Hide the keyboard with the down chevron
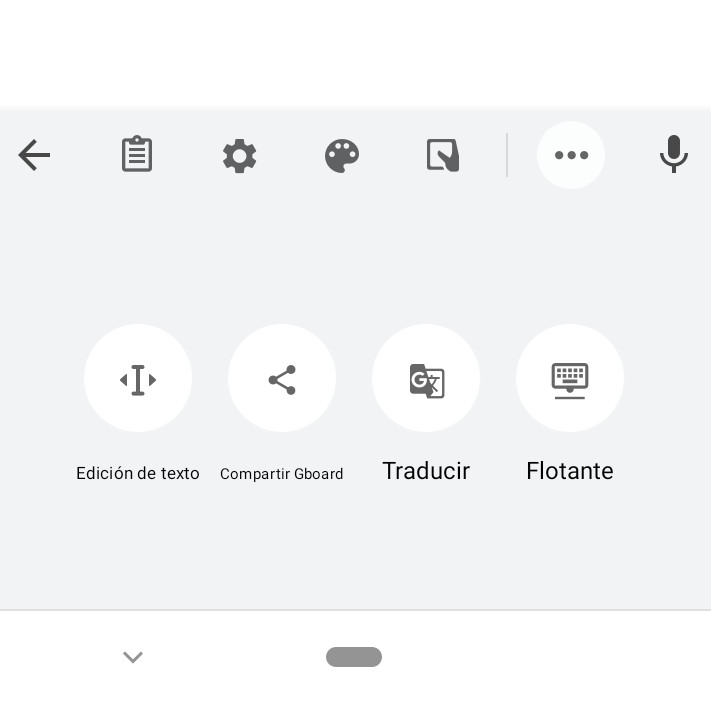This screenshot has height=705, width=711. tap(133, 657)
